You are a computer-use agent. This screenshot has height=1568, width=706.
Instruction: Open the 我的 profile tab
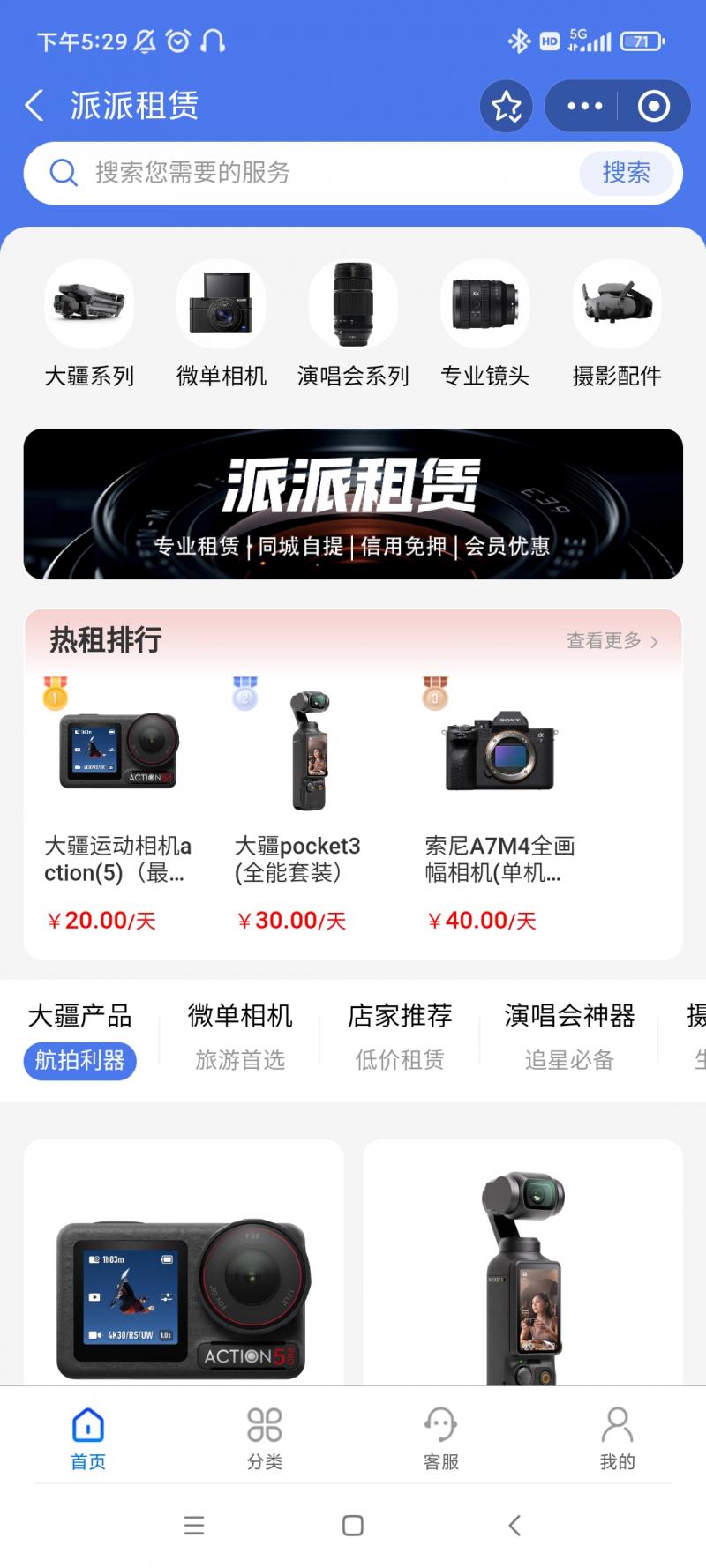[x=617, y=1437]
